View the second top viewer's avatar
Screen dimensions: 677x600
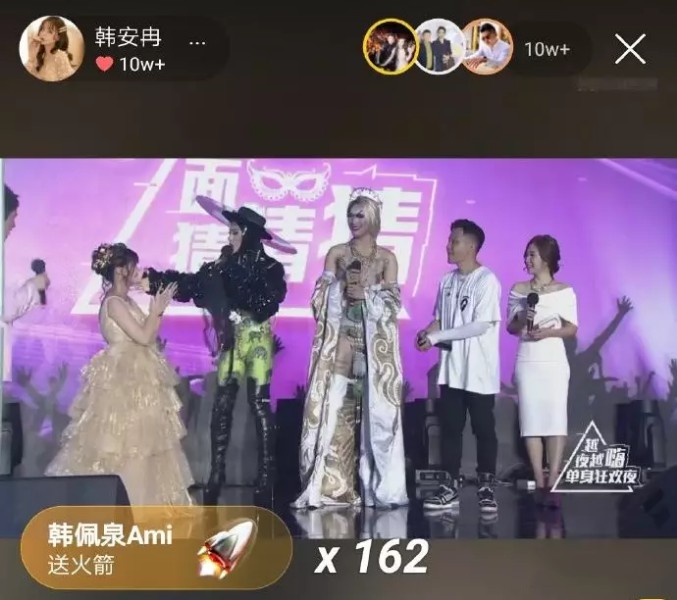click(438, 47)
